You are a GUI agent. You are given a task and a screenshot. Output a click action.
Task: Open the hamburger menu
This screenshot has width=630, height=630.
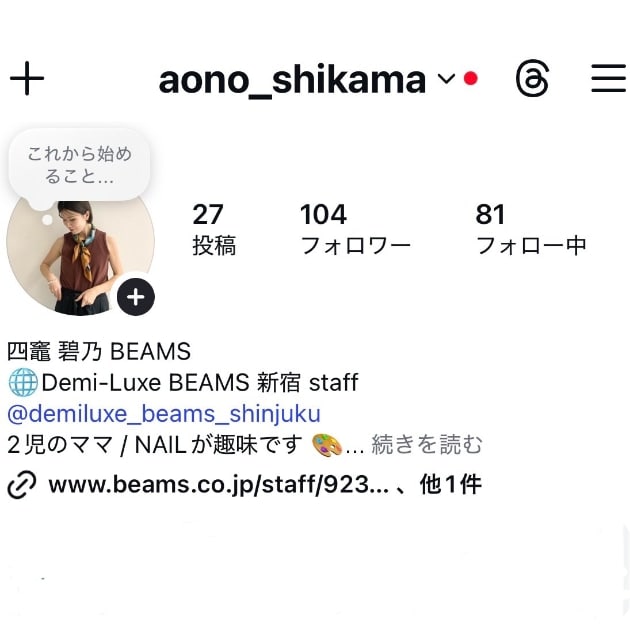607,79
